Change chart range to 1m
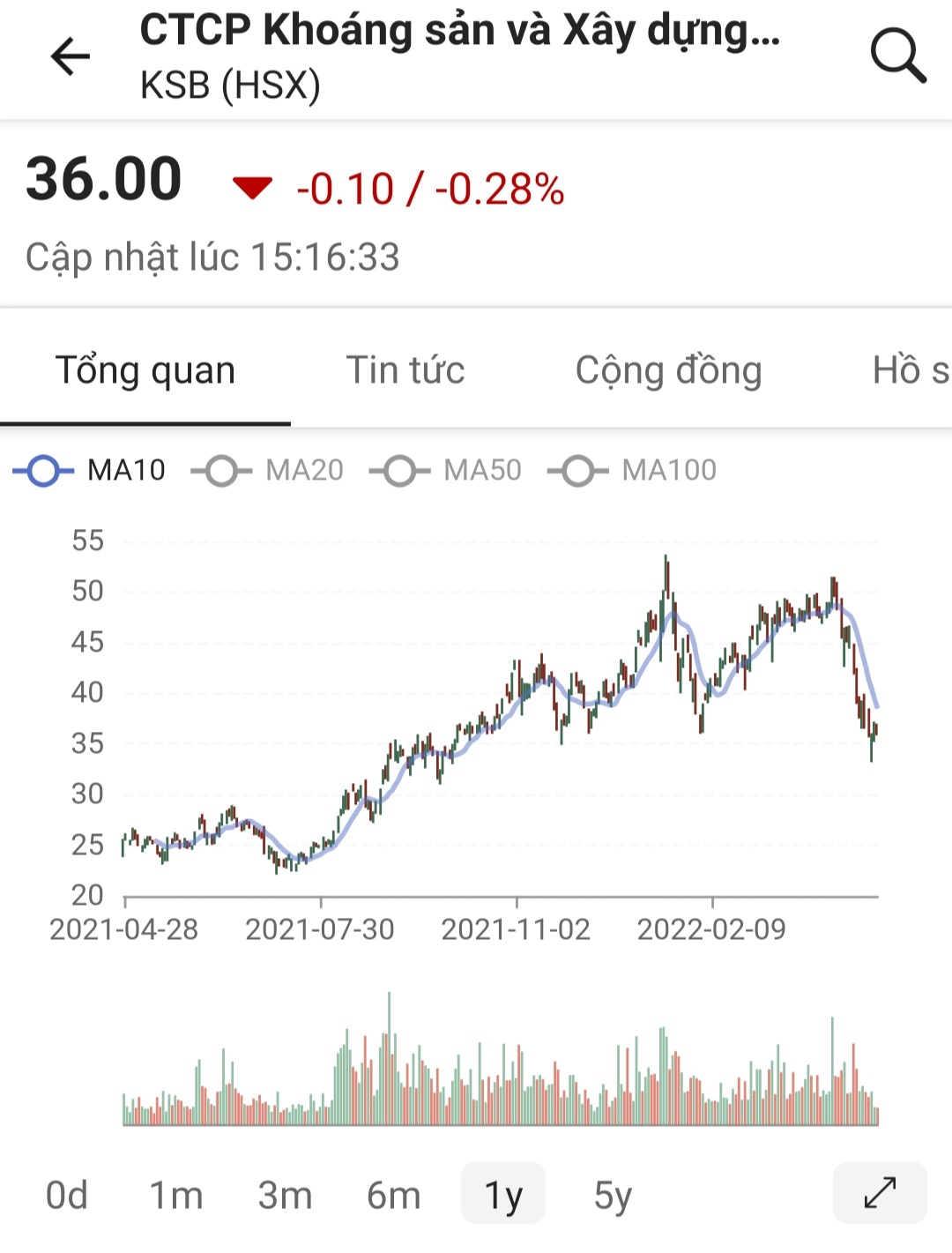Viewport: 952px width, 1253px height. [176, 1196]
